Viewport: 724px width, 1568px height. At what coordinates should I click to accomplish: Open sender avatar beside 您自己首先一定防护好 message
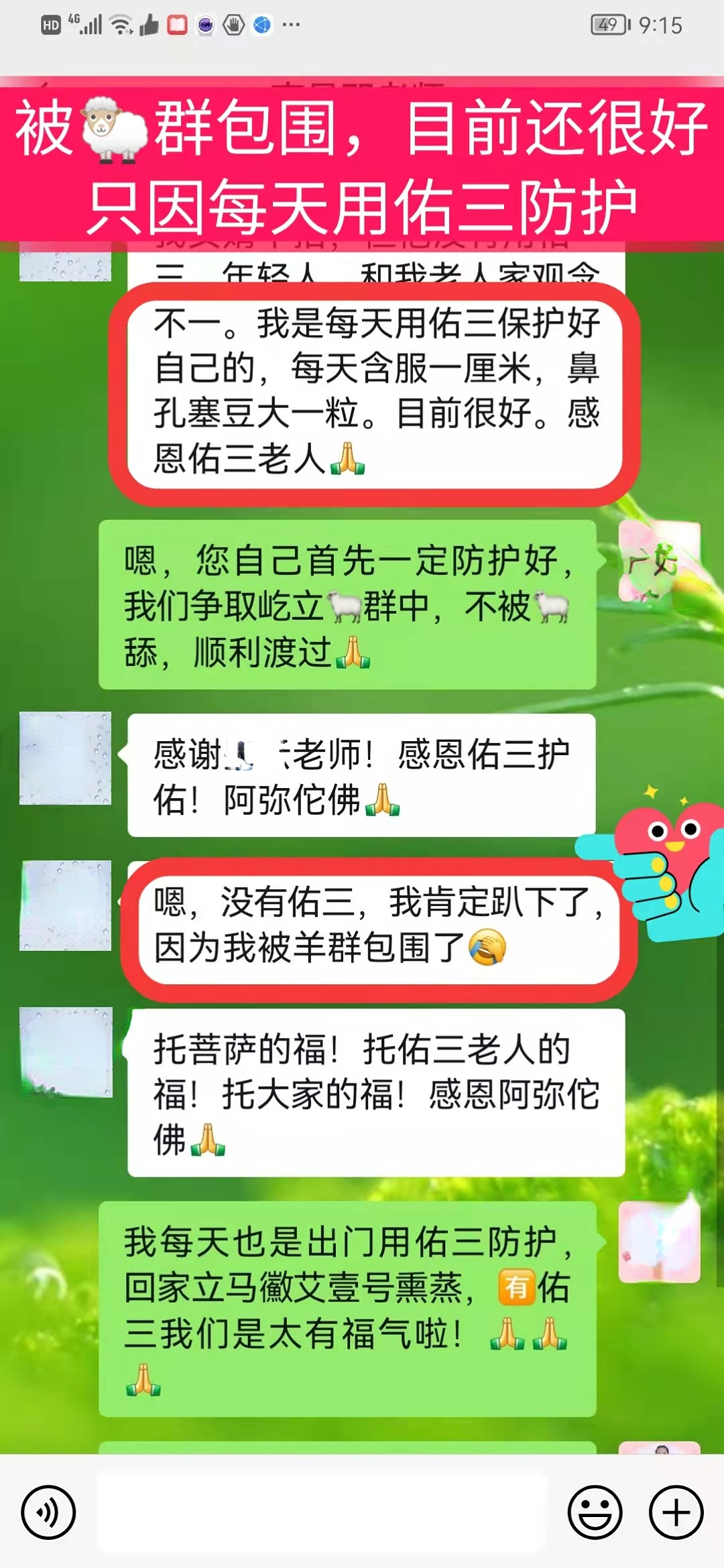pos(658,562)
